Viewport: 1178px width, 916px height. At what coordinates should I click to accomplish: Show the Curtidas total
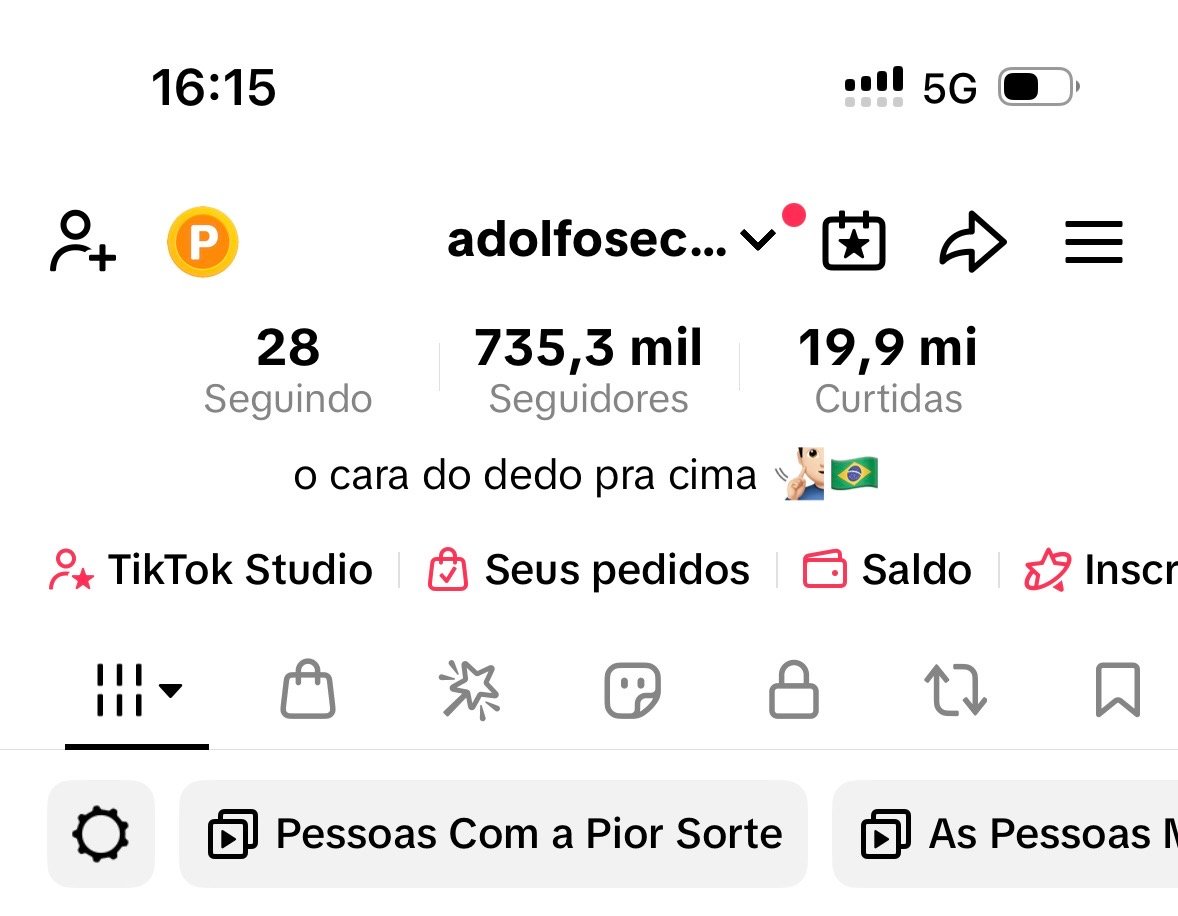[888, 370]
